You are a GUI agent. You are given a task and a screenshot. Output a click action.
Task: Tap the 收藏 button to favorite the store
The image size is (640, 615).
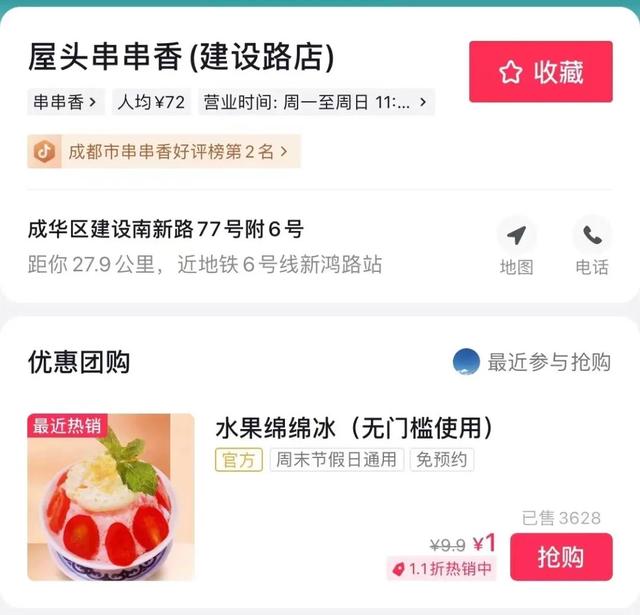coord(540,72)
